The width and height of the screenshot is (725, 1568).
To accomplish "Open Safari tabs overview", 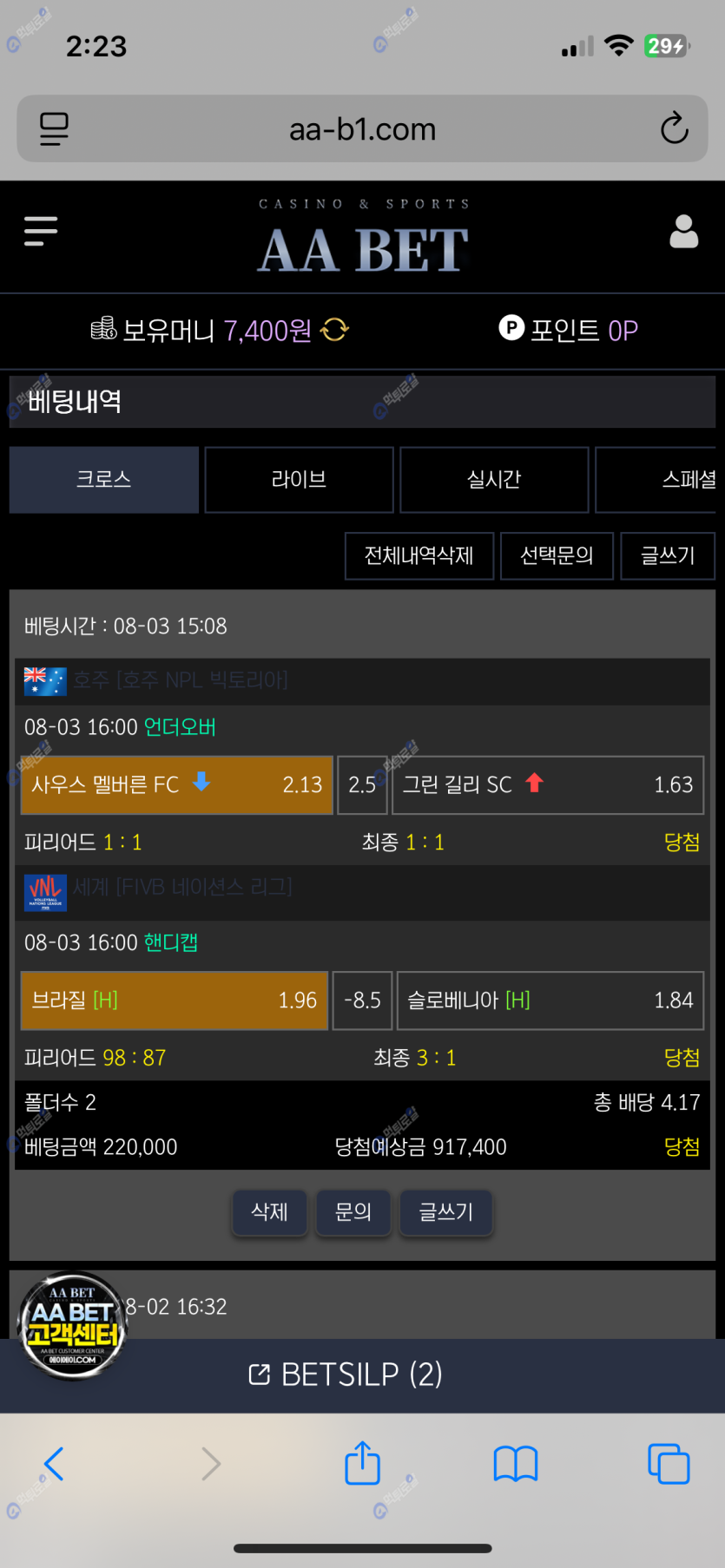I will [x=669, y=1464].
